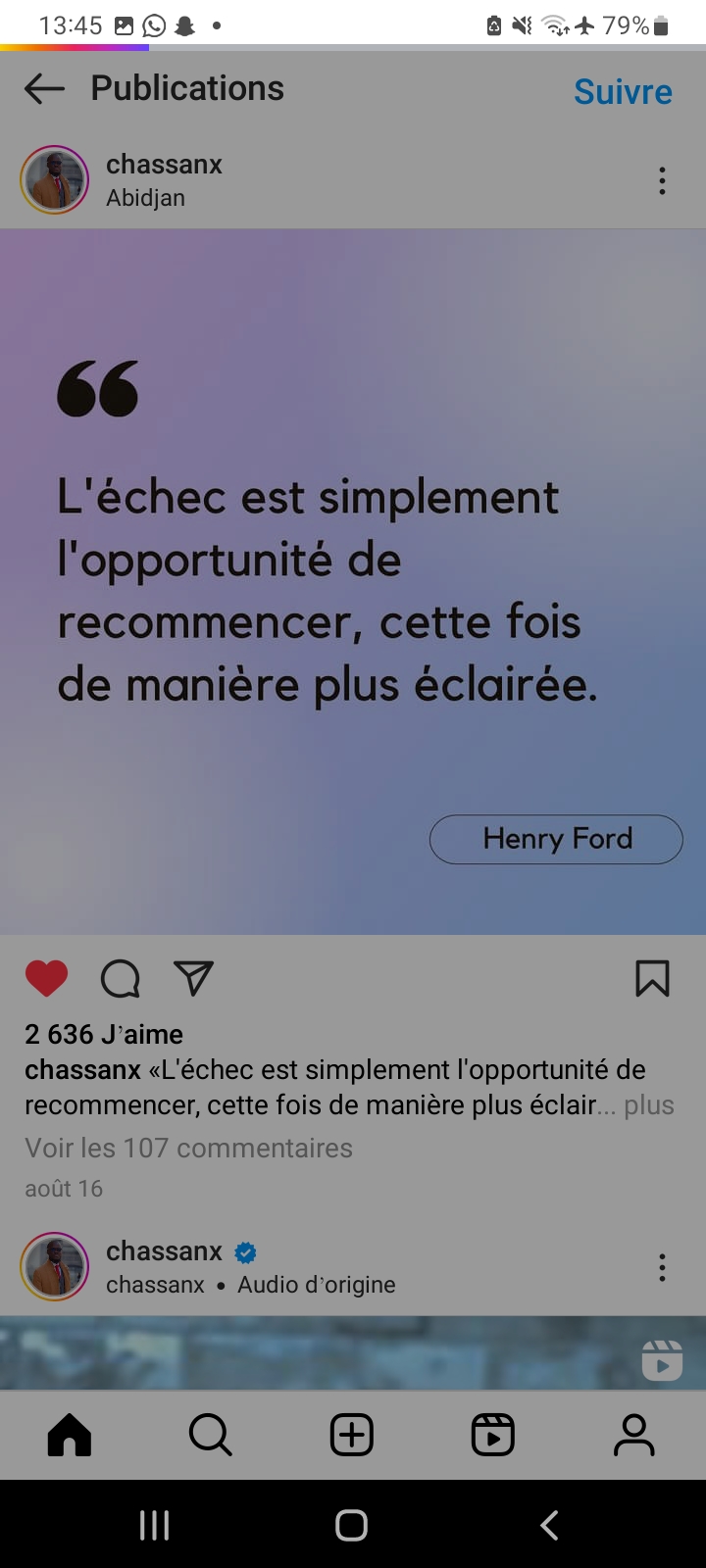Open the Audio d'origine link
Image resolution: width=706 pixels, height=1568 pixels.
click(316, 1285)
